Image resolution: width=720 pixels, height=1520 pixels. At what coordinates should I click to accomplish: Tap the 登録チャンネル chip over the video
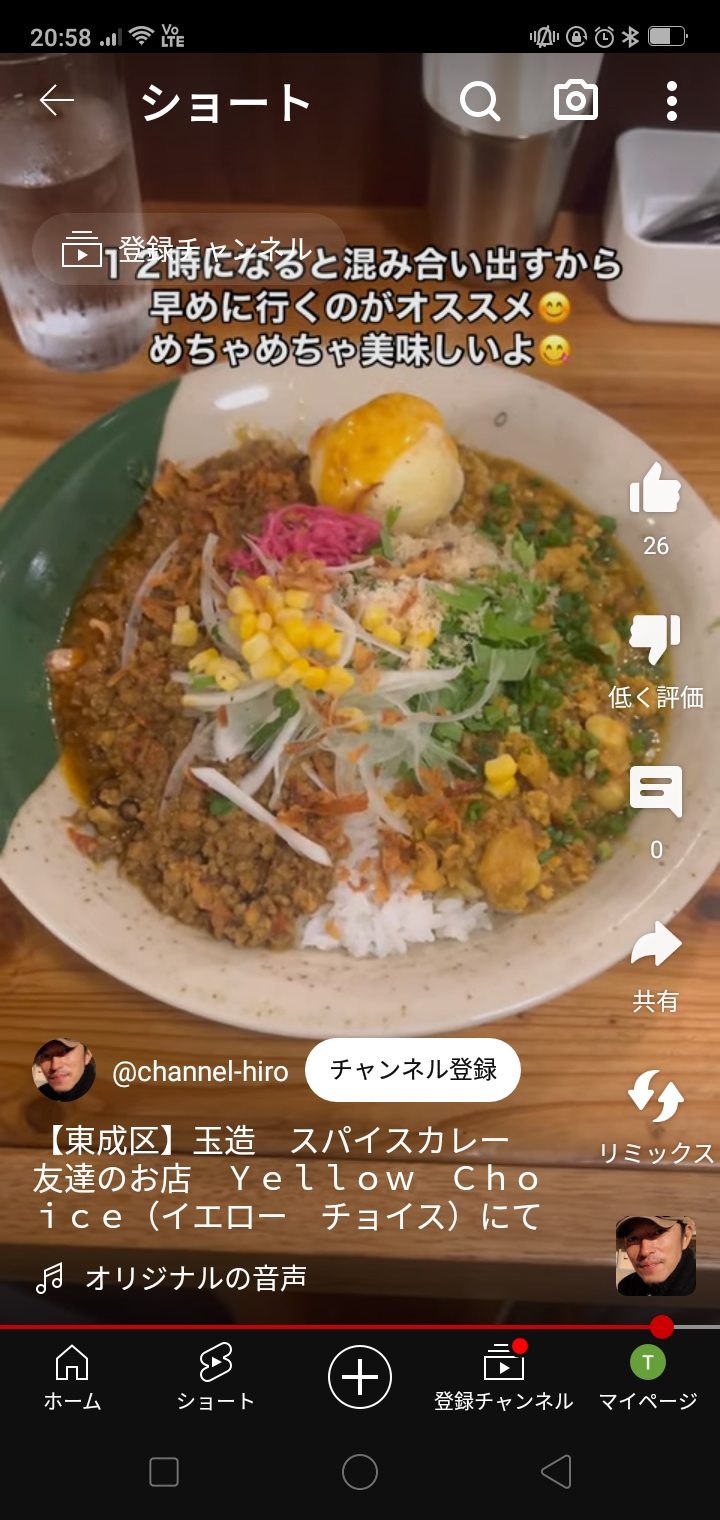pyautogui.click(x=188, y=249)
